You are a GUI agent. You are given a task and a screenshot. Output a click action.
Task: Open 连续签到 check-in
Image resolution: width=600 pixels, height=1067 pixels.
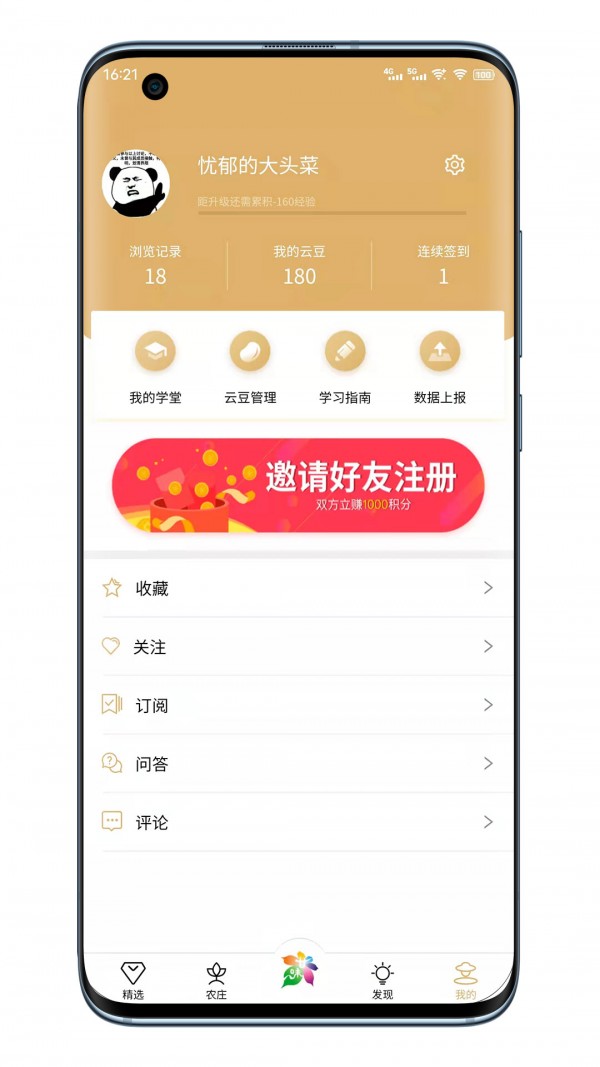443,265
